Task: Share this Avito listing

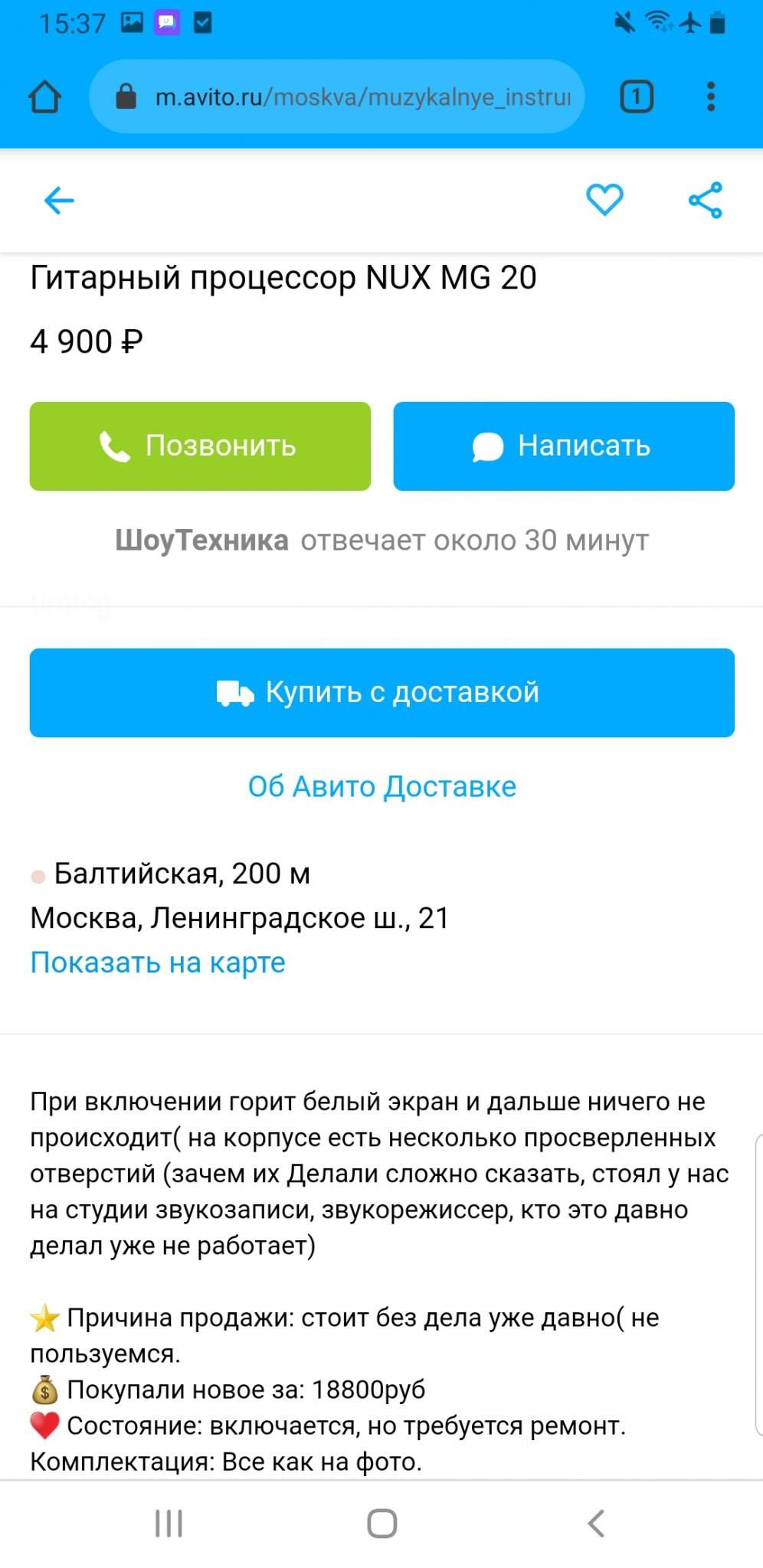Action: pyautogui.click(x=706, y=201)
